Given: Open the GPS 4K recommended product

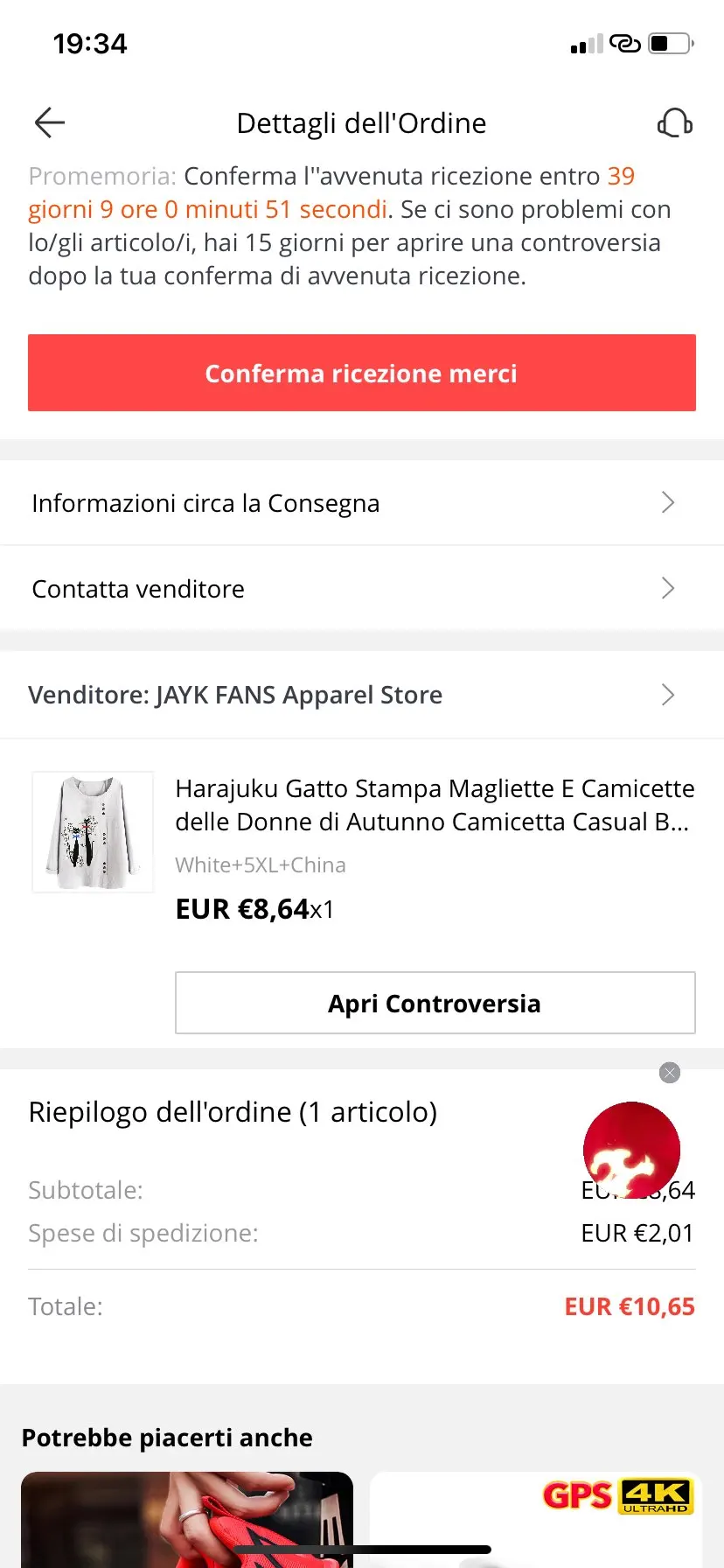Looking at the screenshot, I should 535,1522.
